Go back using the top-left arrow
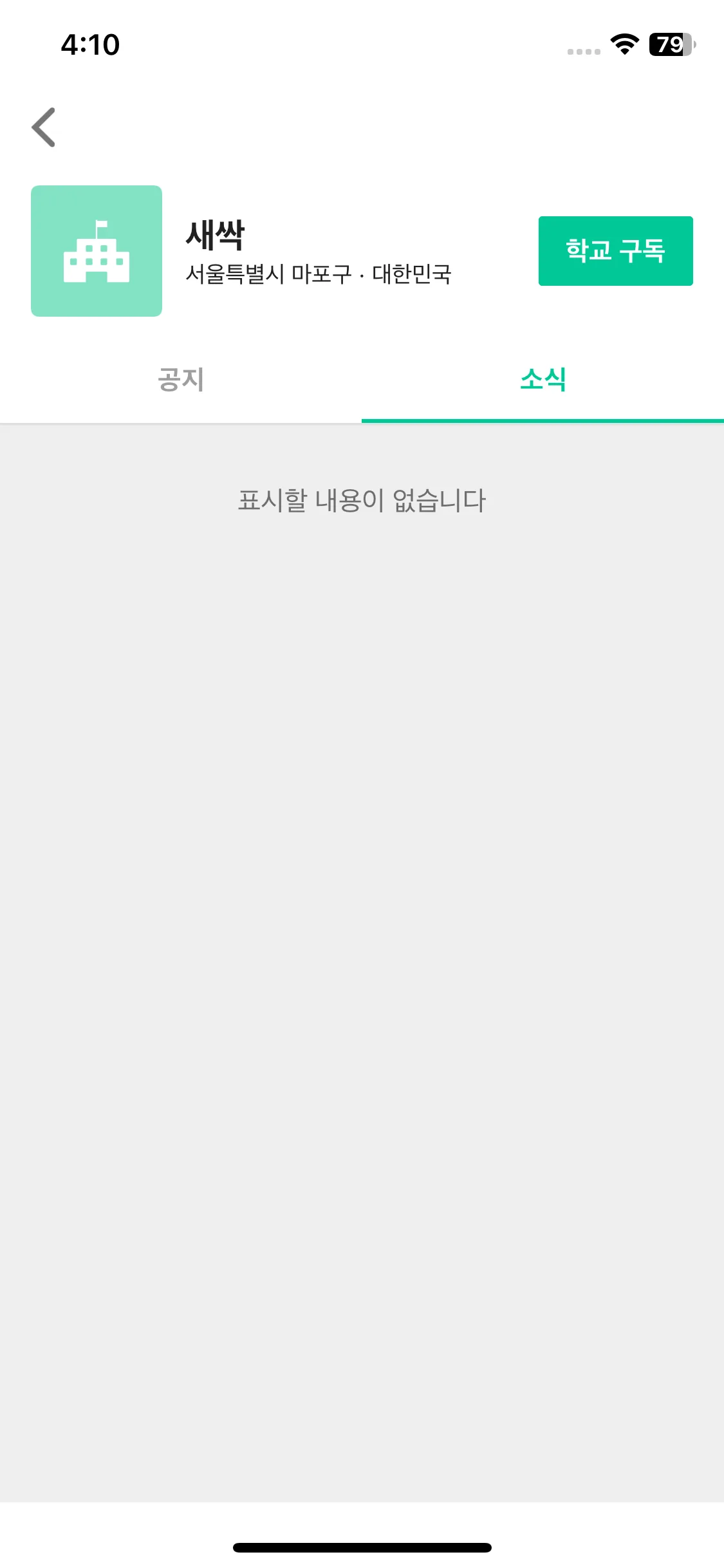The image size is (724, 1568). (x=44, y=127)
